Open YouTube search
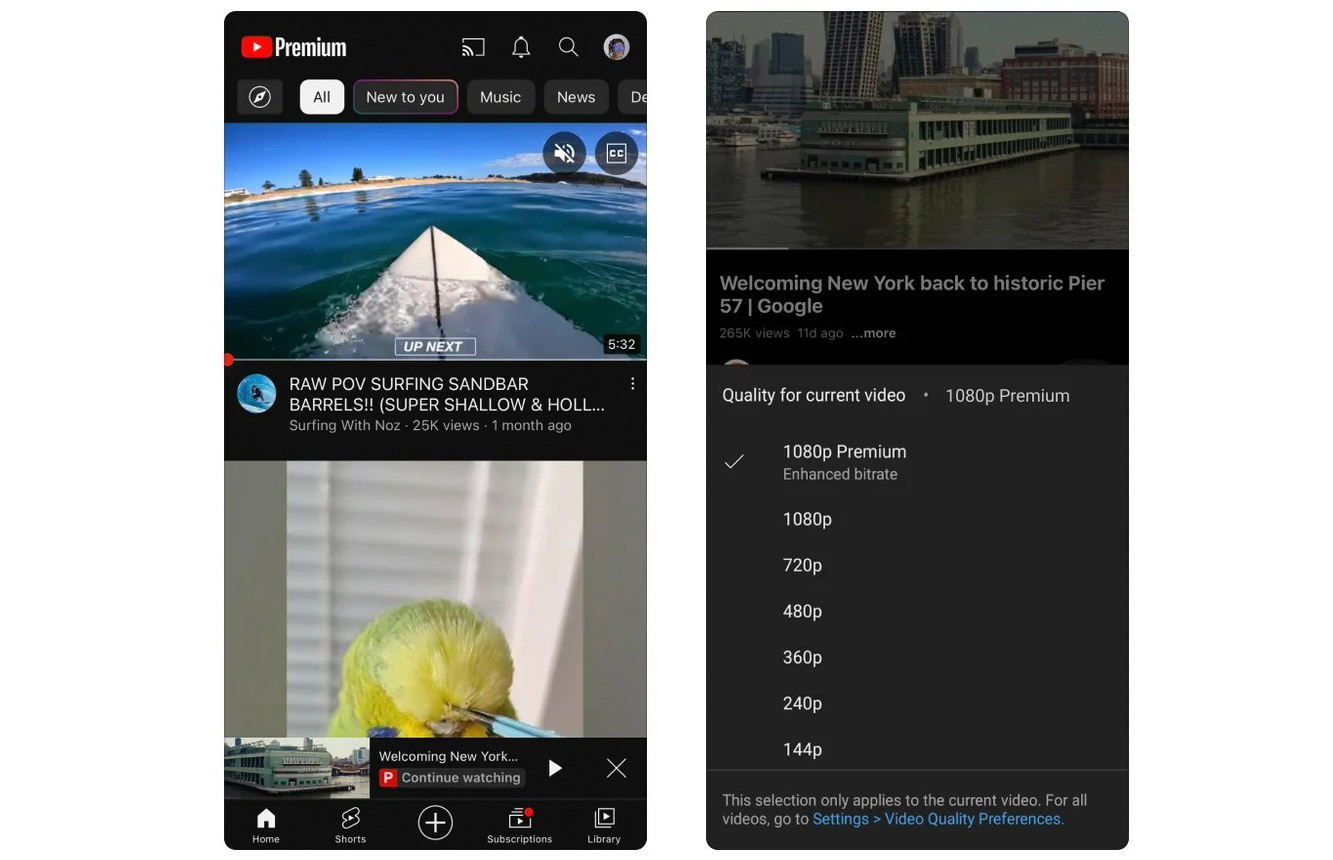This screenshot has width=1333, height=860. [568, 47]
